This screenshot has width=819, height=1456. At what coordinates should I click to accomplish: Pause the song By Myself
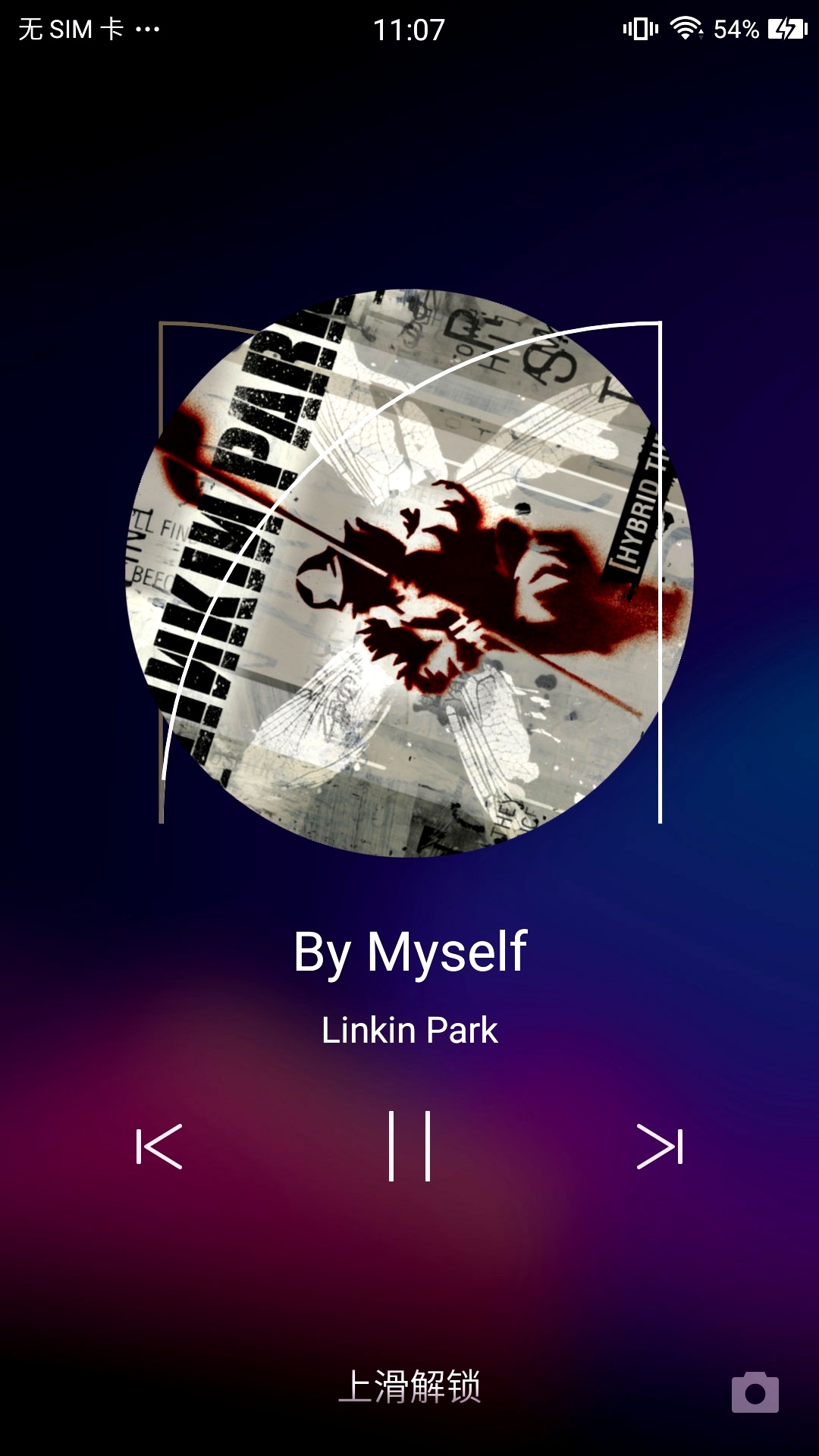pos(409,1146)
